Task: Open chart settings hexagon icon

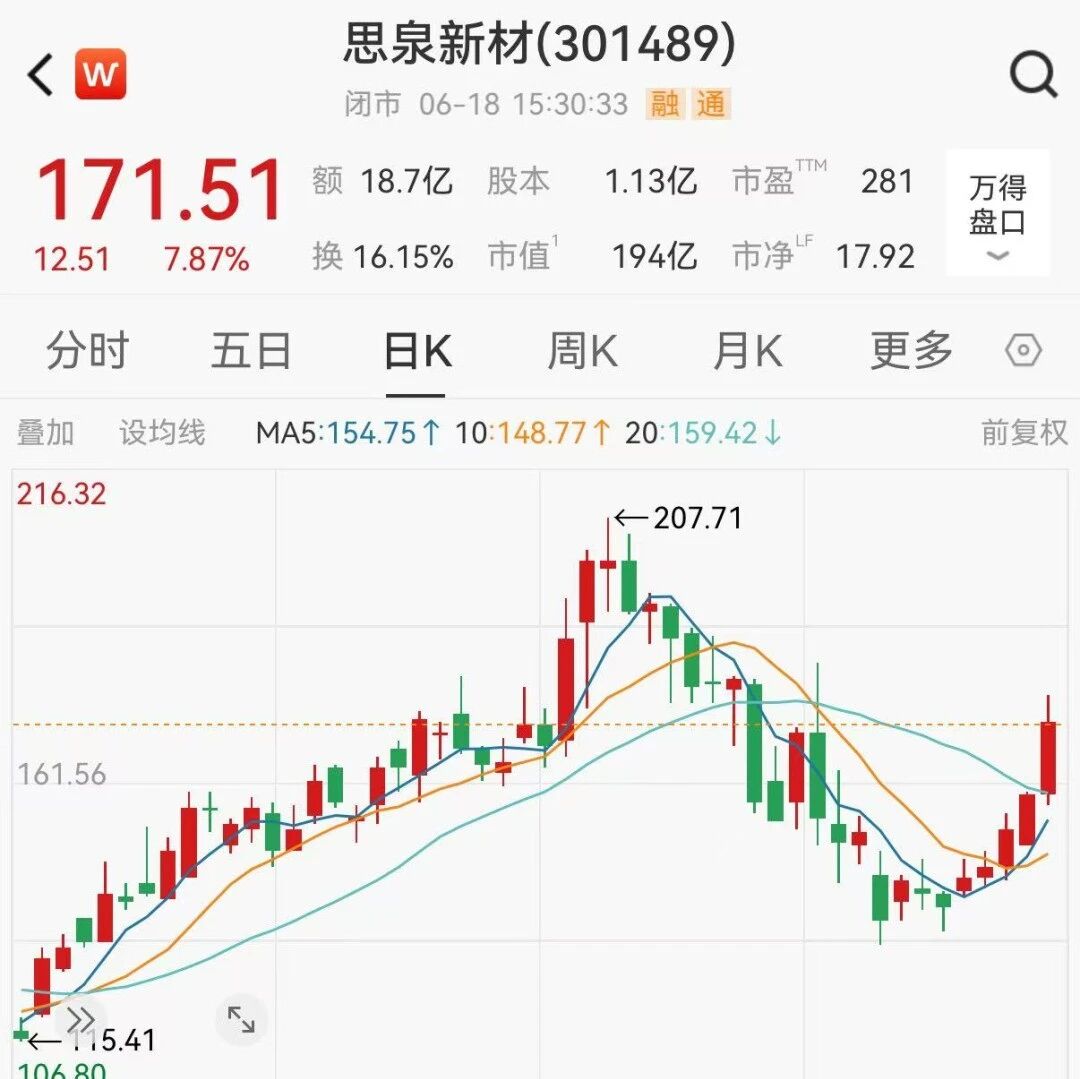Action: (1023, 350)
